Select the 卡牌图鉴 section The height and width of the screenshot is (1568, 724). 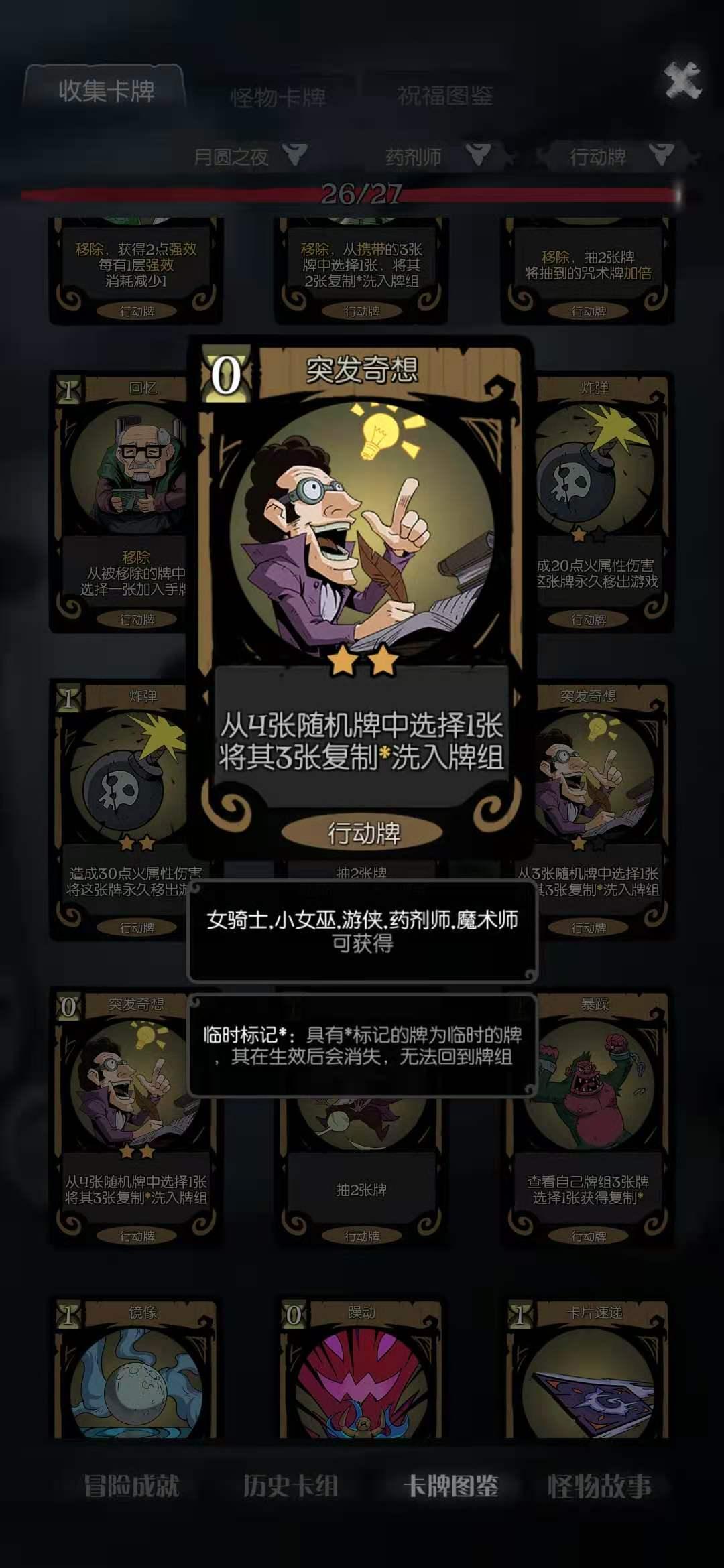click(450, 1486)
